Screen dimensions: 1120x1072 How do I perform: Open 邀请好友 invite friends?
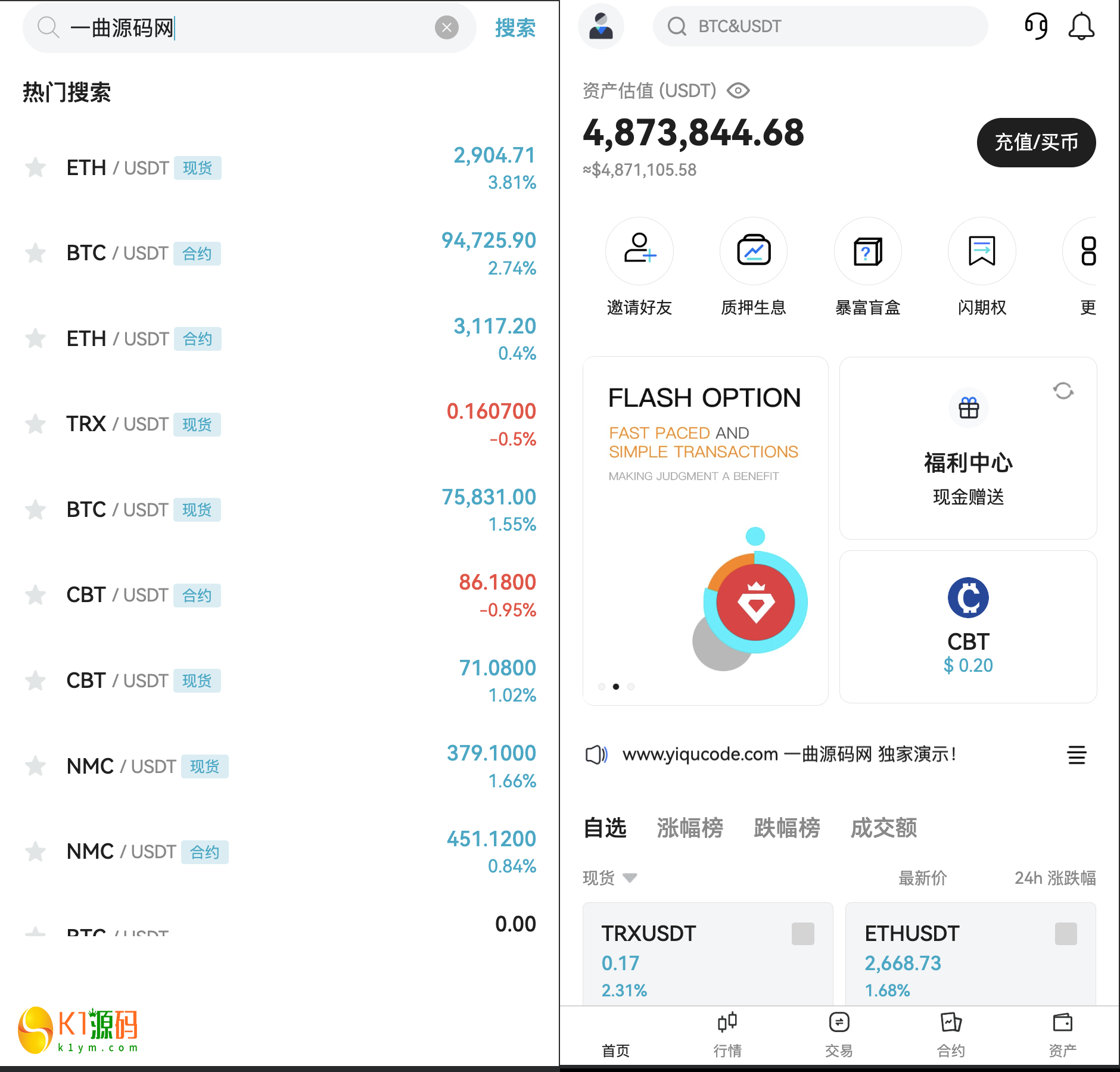[639, 266]
